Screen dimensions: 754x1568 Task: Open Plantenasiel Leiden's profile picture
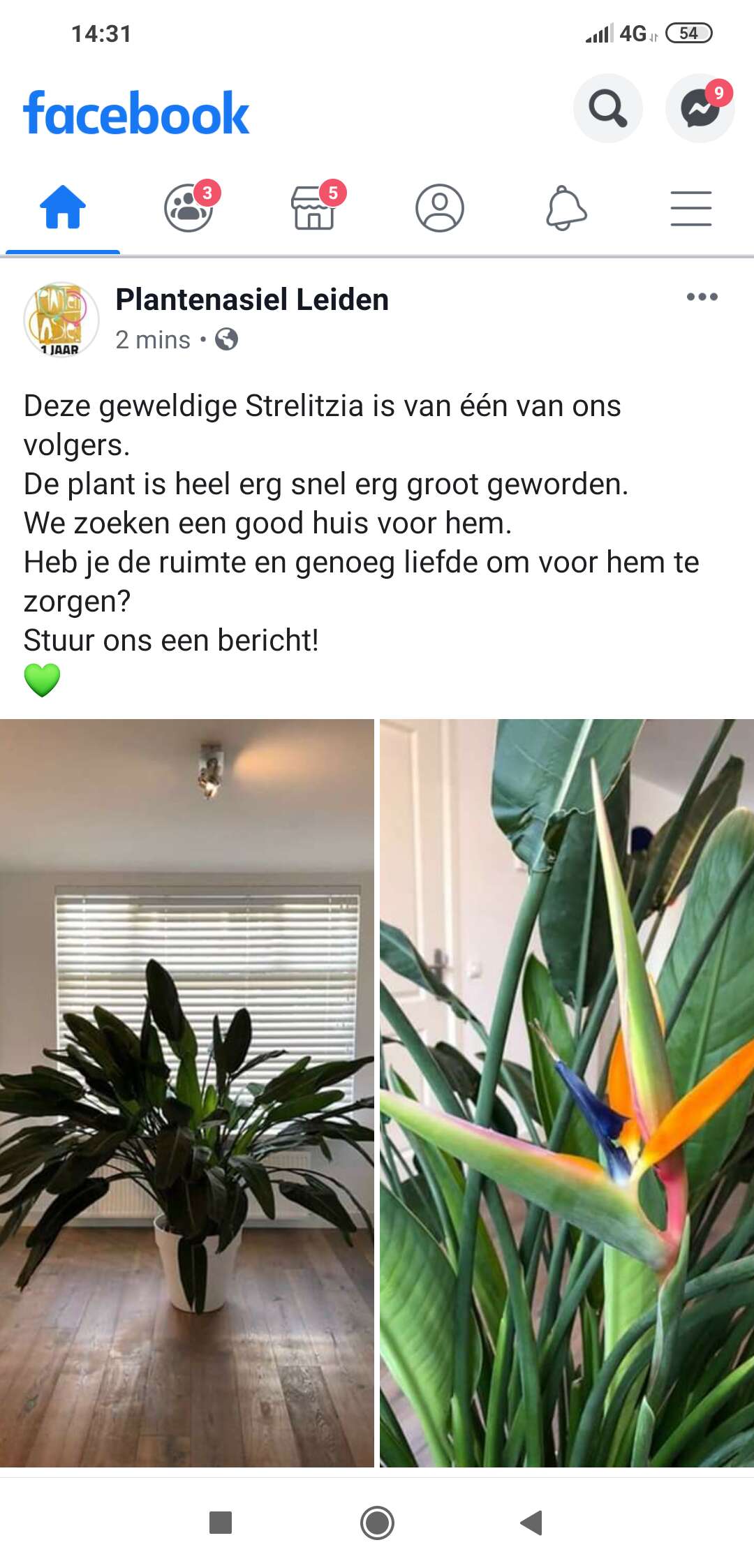click(x=61, y=320)
